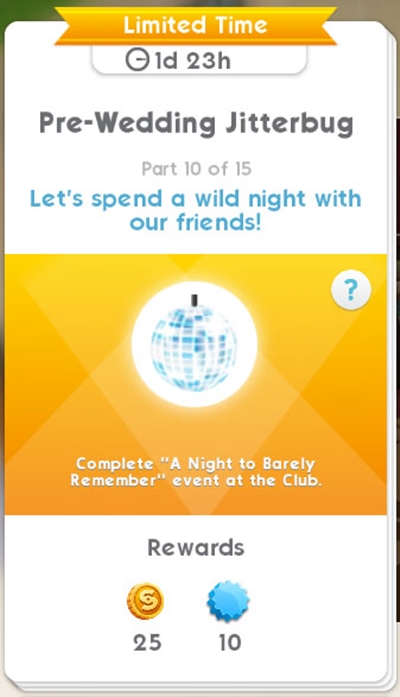The height and width of the screenshot is (697, 400).
Task: Open the question mark help button
Action: click(x=351, y=290)
